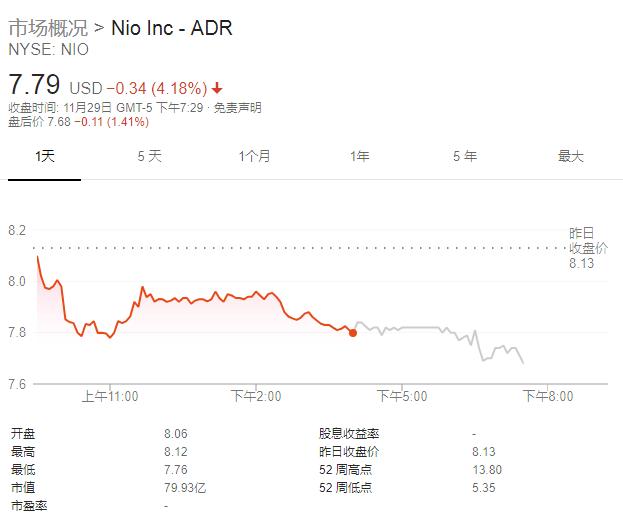Open the 免责声明 disclaimer link
This screenshot has width=623, height=522.
click(238, 108)
